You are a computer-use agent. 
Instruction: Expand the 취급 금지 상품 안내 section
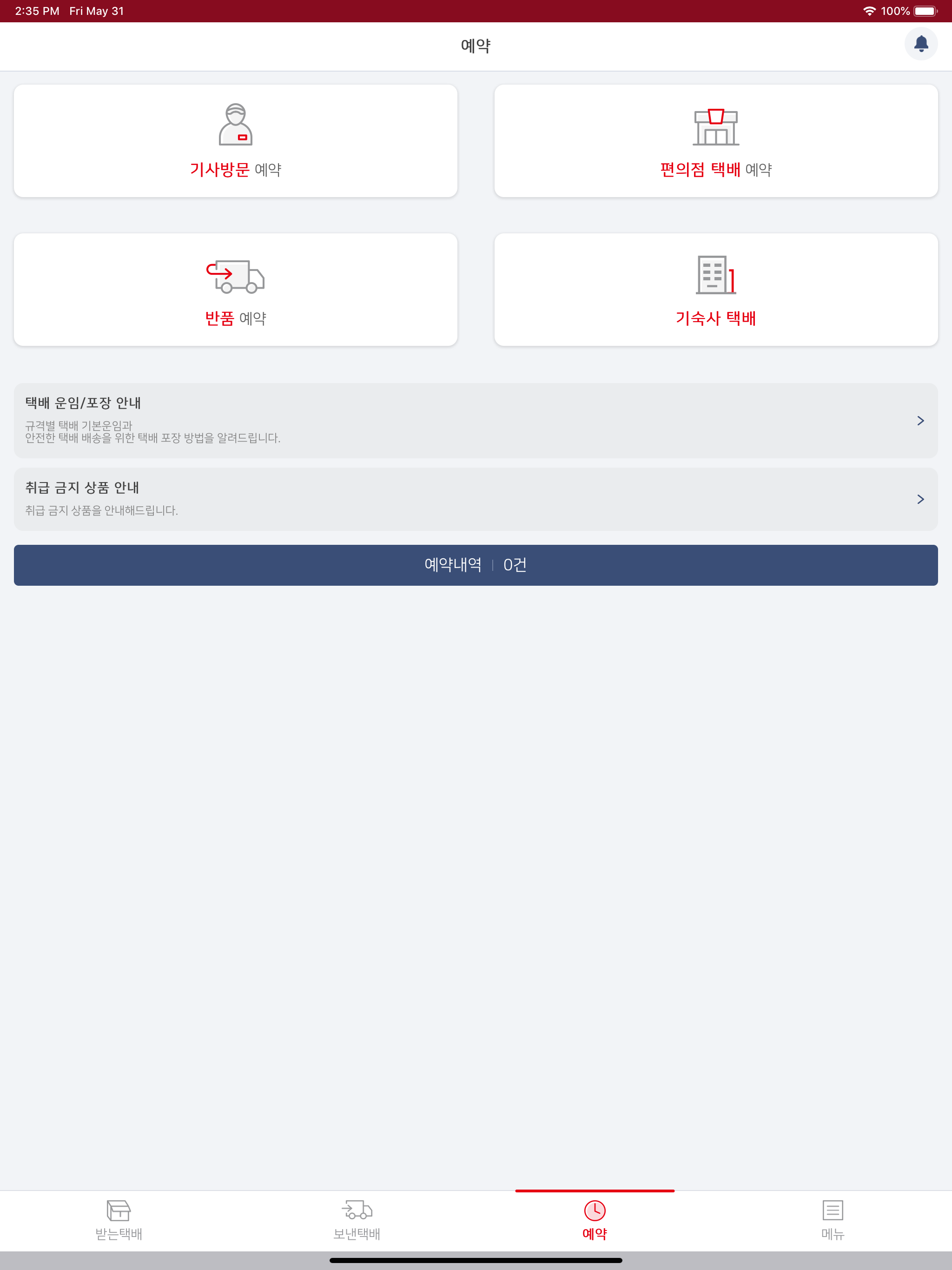[x=476, y=499]
